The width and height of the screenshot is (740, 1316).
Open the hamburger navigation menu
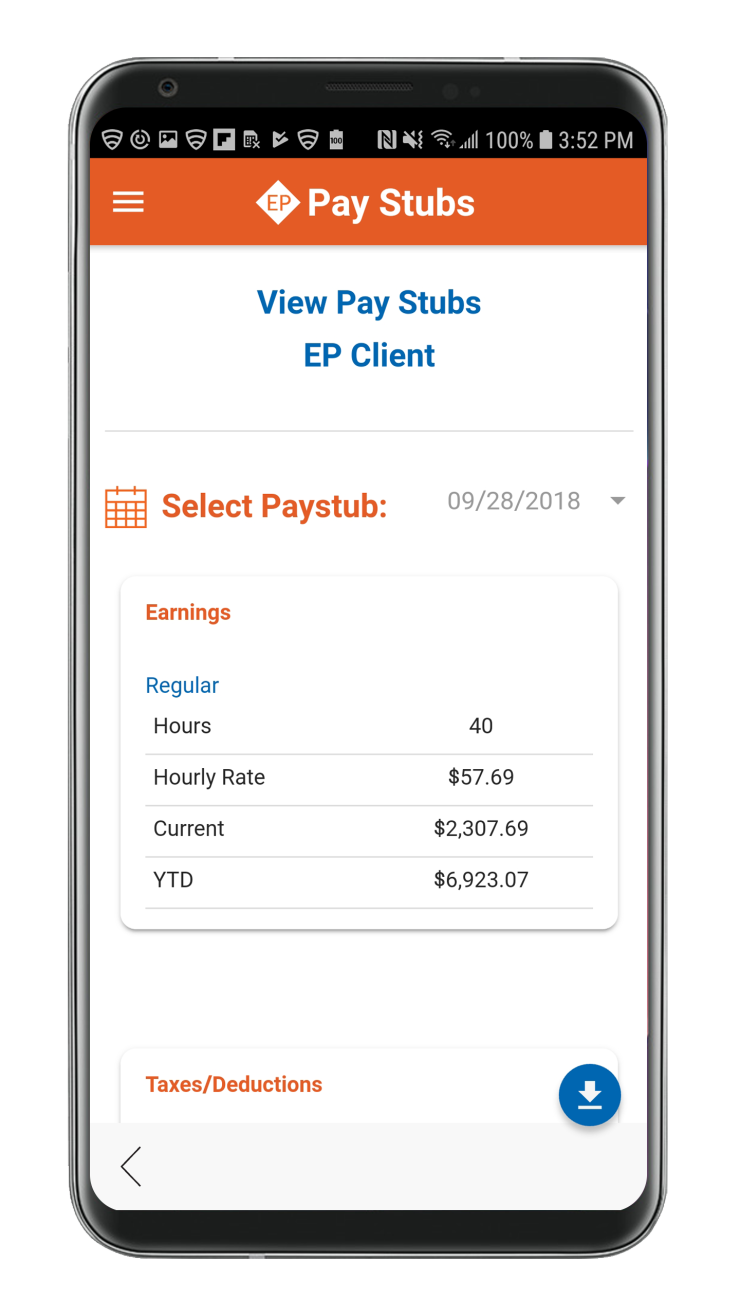(x=128, y=202)
